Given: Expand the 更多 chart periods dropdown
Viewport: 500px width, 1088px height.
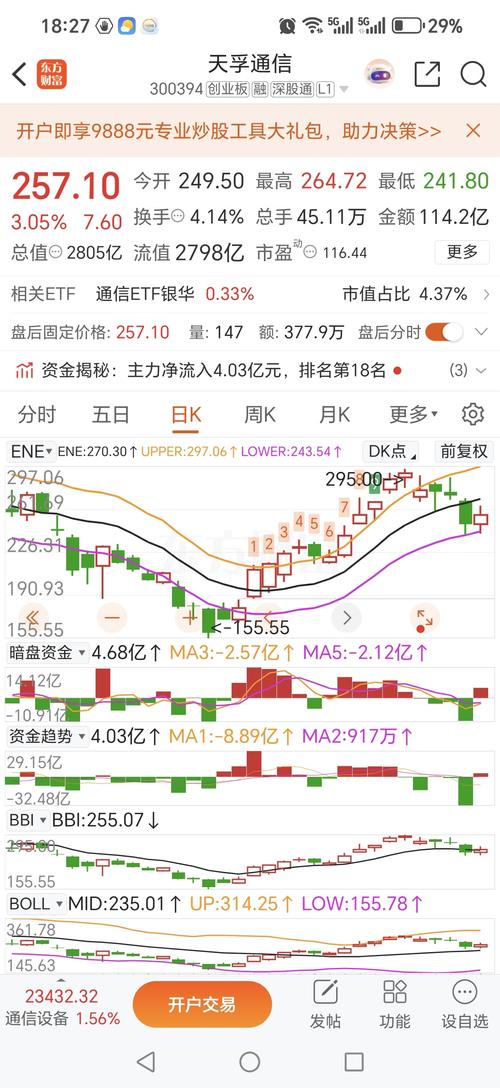Looking at the screenshot, I should (x=413, y=415).
